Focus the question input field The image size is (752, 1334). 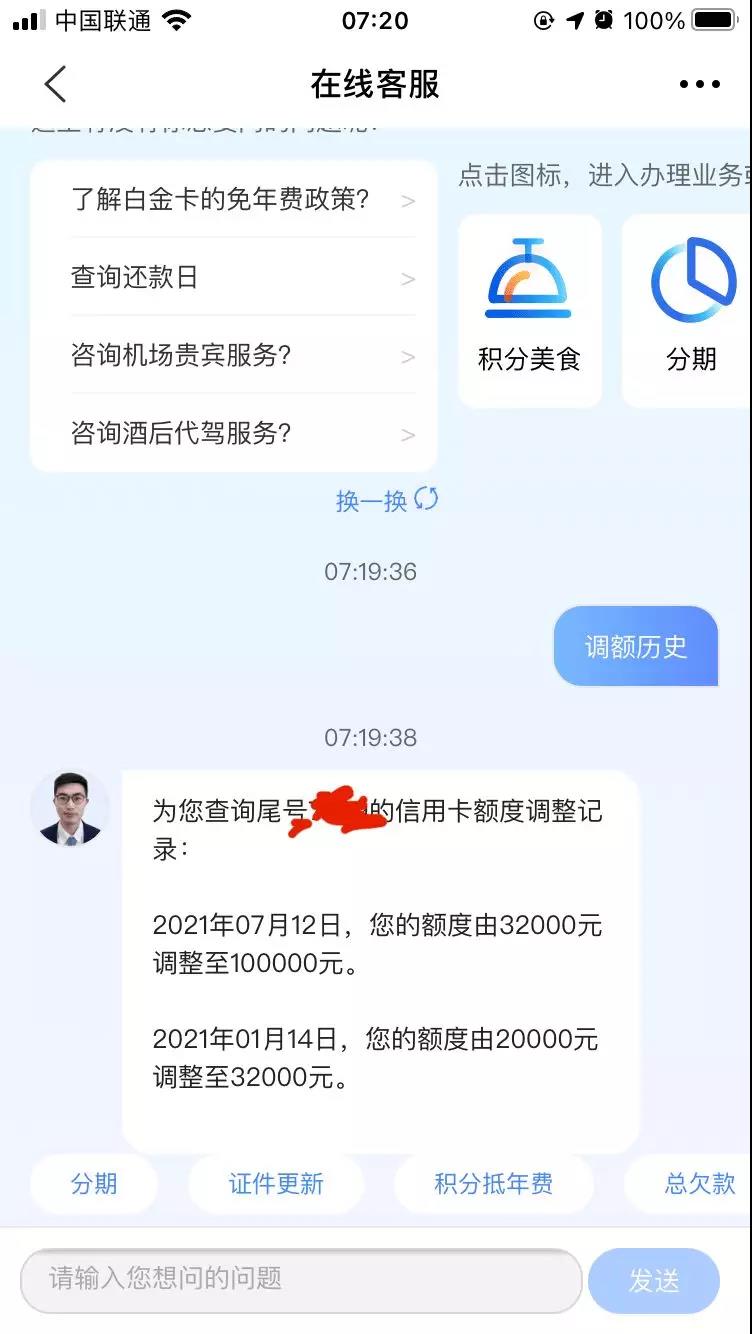click(x=300, y=1279)
